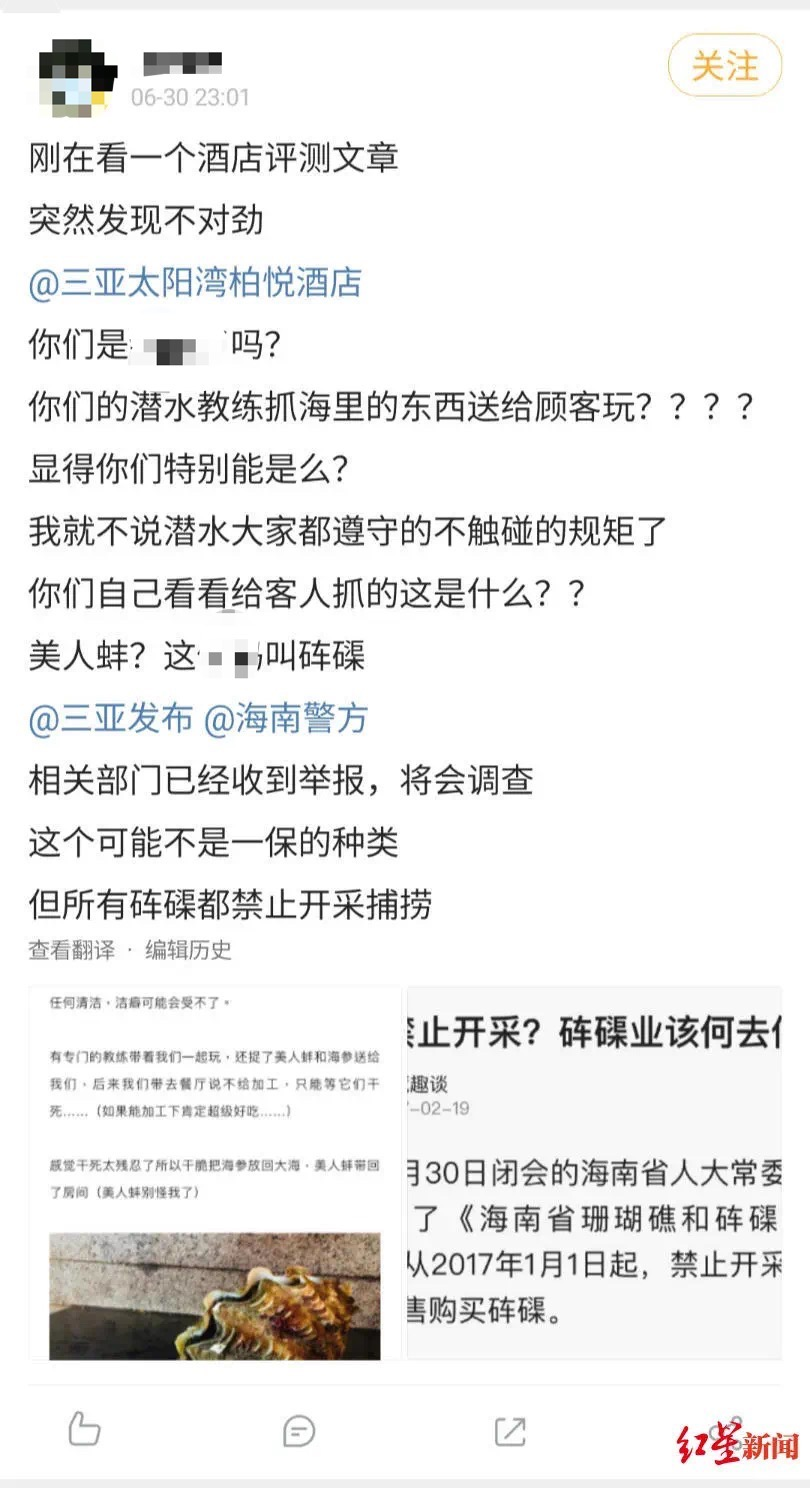This screenshot has width=810, height=1488.
Task: Visit @海南警方 mentioned account
Action: click(286, 718)
